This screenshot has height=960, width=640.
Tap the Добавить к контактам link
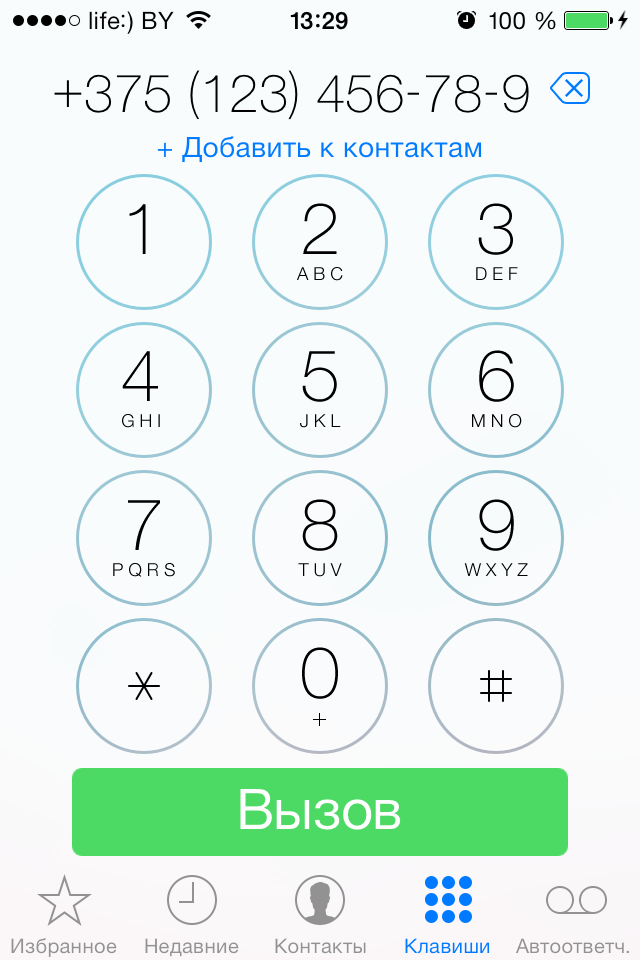320,149
